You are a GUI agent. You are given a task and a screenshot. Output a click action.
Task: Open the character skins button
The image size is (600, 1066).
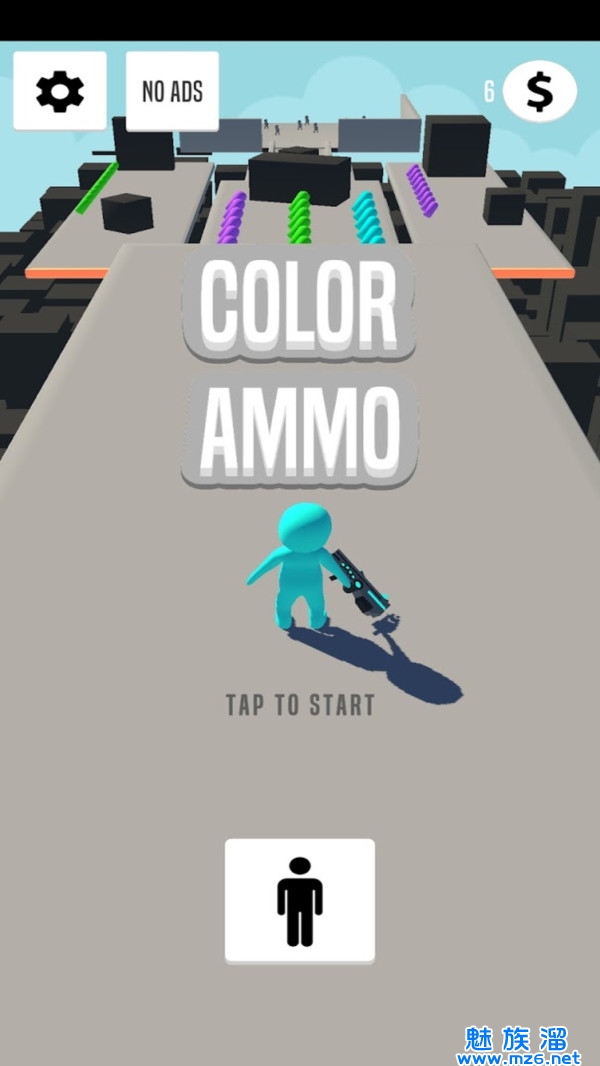tap(300, 901)
